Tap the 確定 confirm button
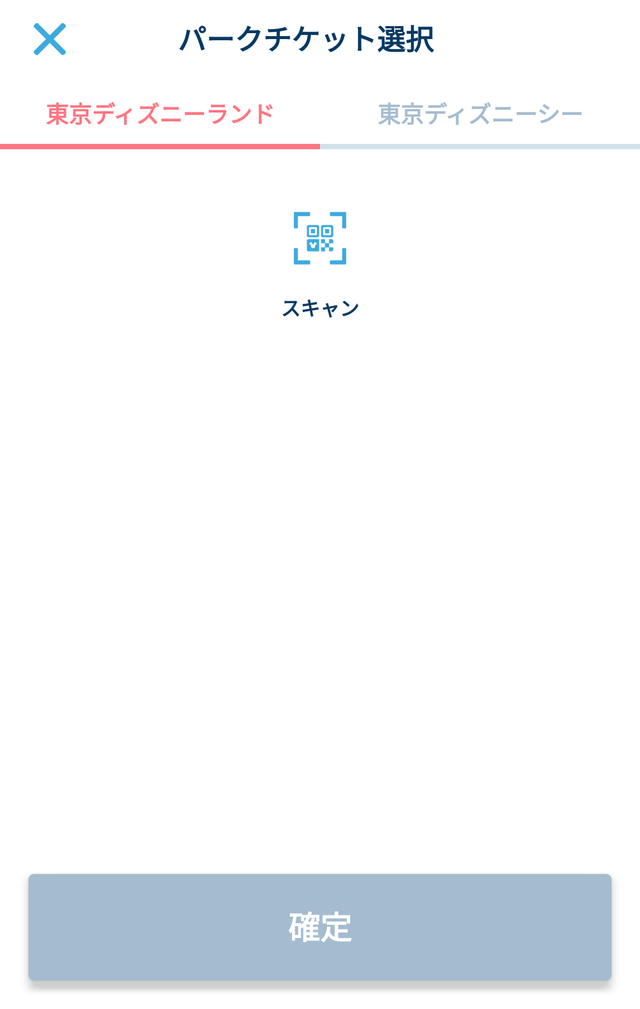 tap(320, 927)
